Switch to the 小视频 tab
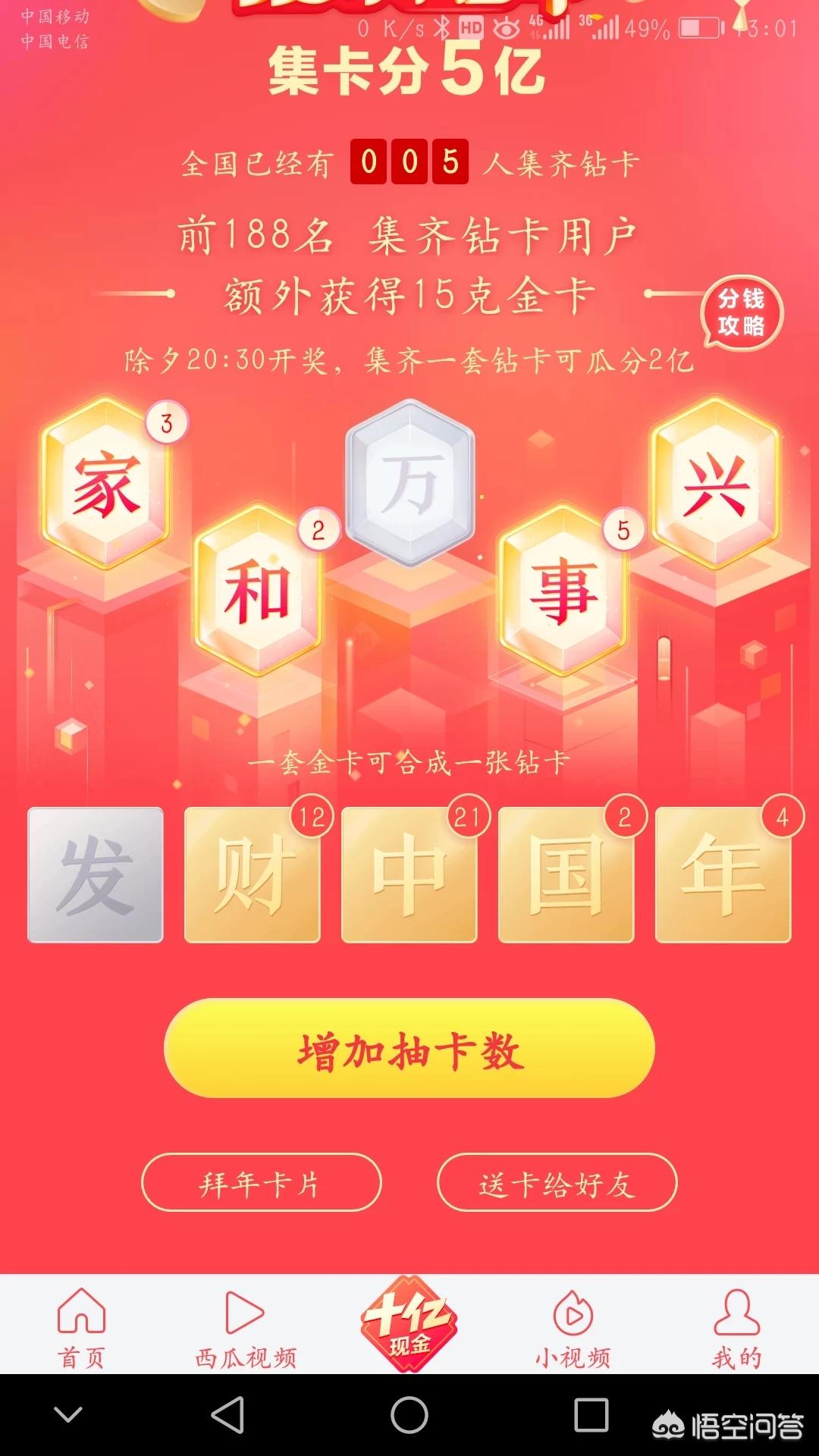The height and width of the screenshot is (1456, 819). pos(573,1326)
